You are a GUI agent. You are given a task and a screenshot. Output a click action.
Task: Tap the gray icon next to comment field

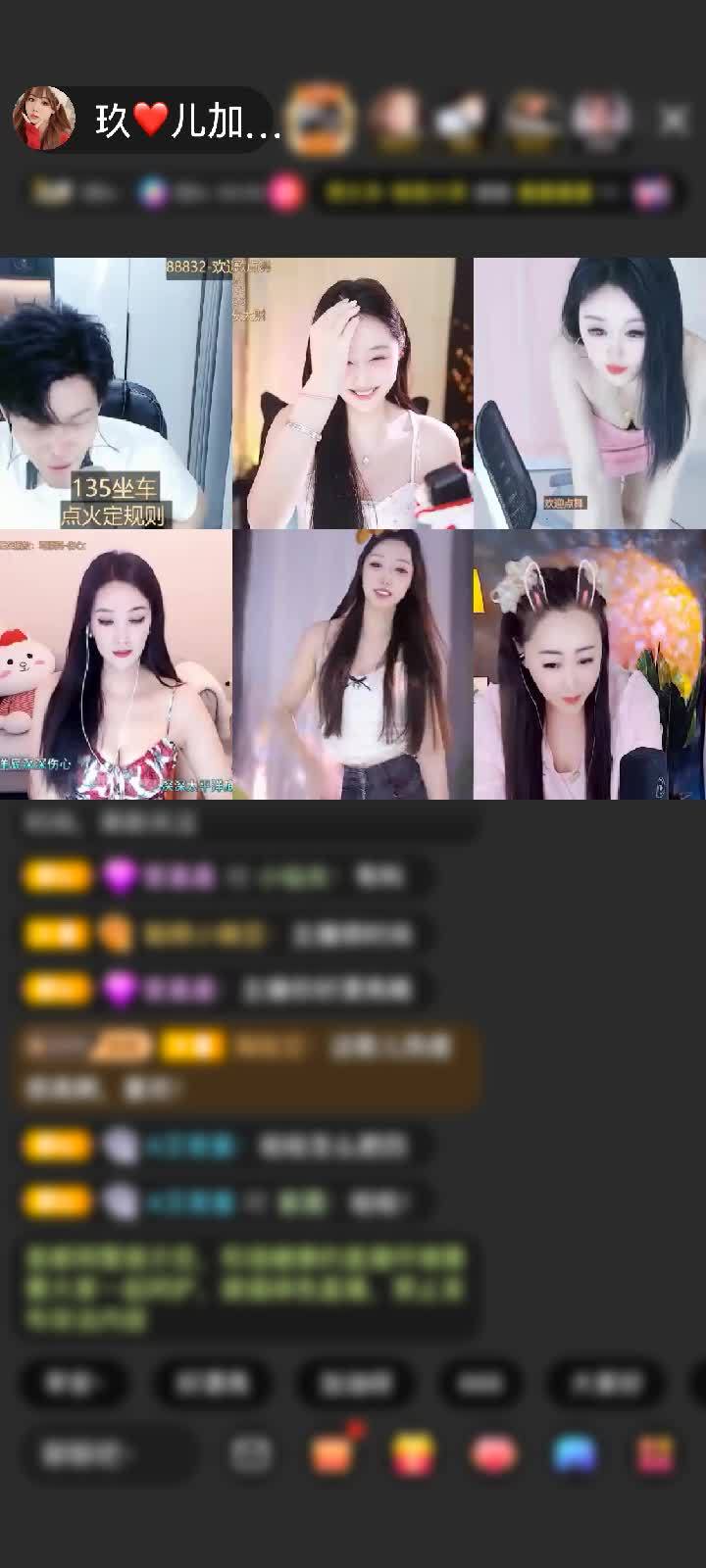pyautogui.click(x=251, y=1454)
